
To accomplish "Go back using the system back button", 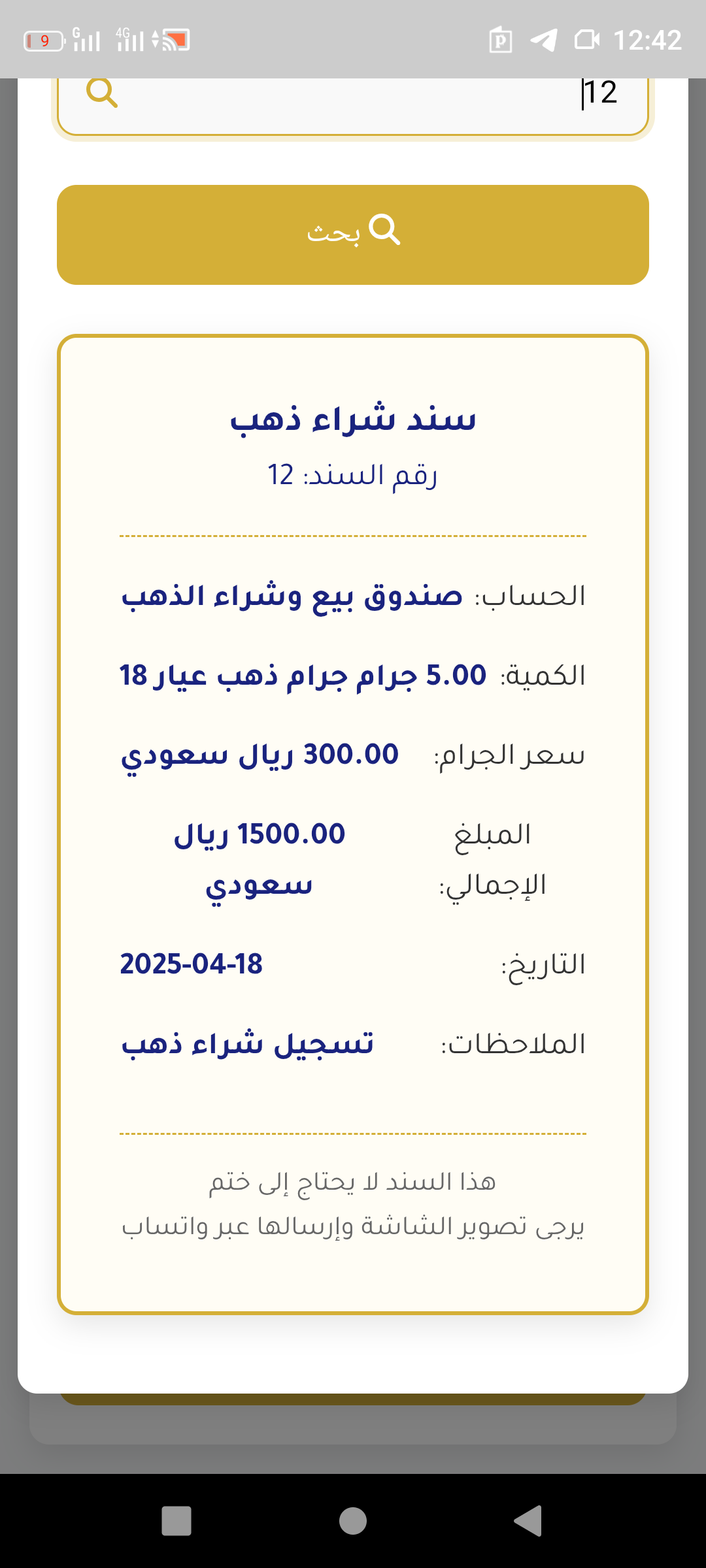I will [528, 1521].
